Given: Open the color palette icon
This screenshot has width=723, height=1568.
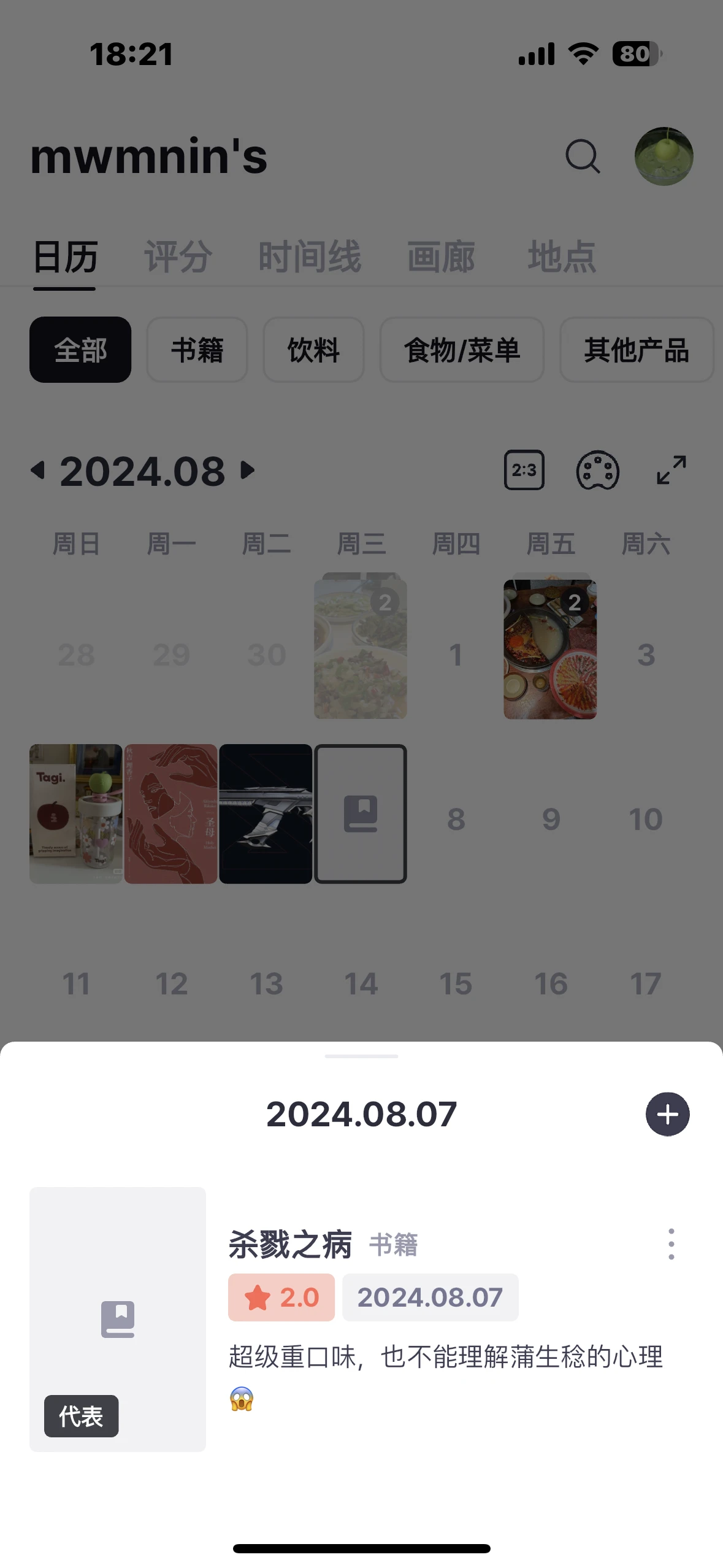Looking at the screenshot, I should (597, 471).
